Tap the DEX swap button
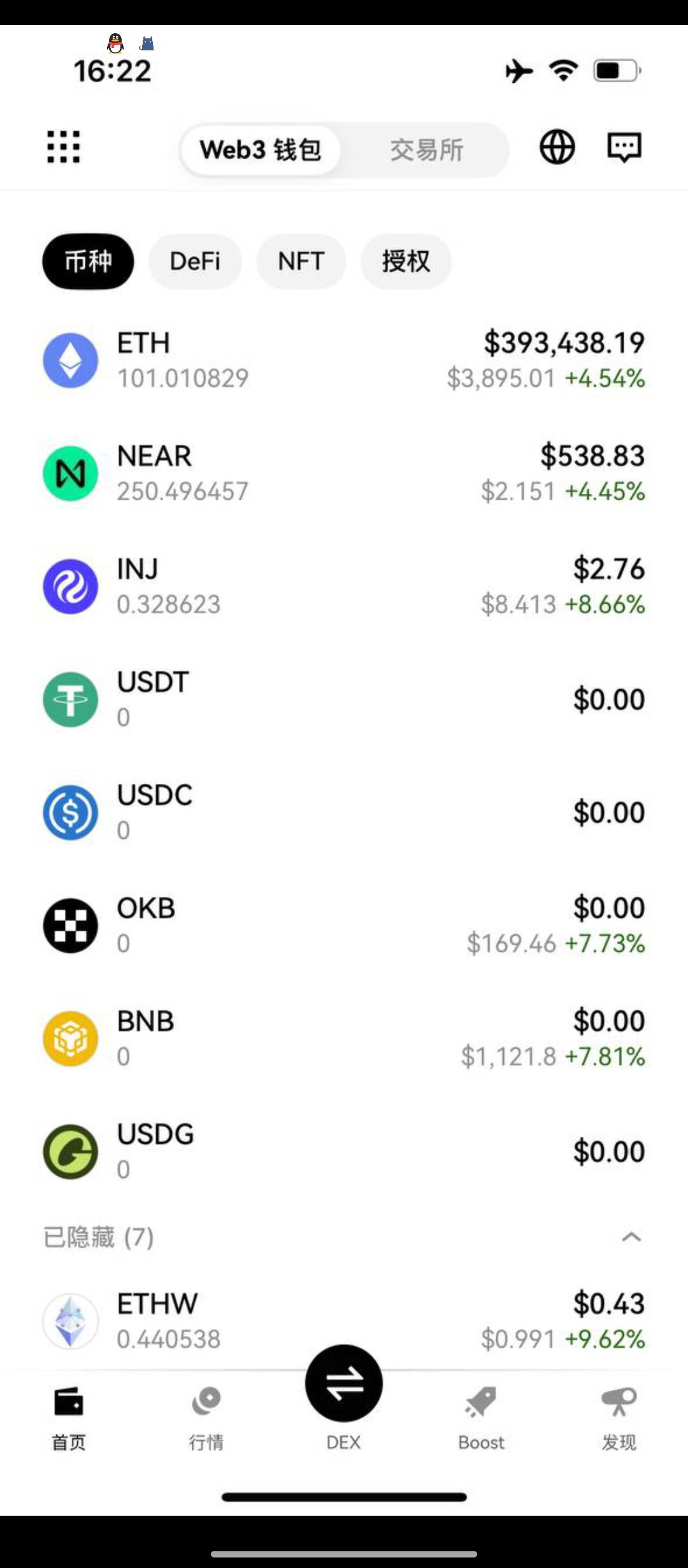The image size is (688, 1568). 344,1383
